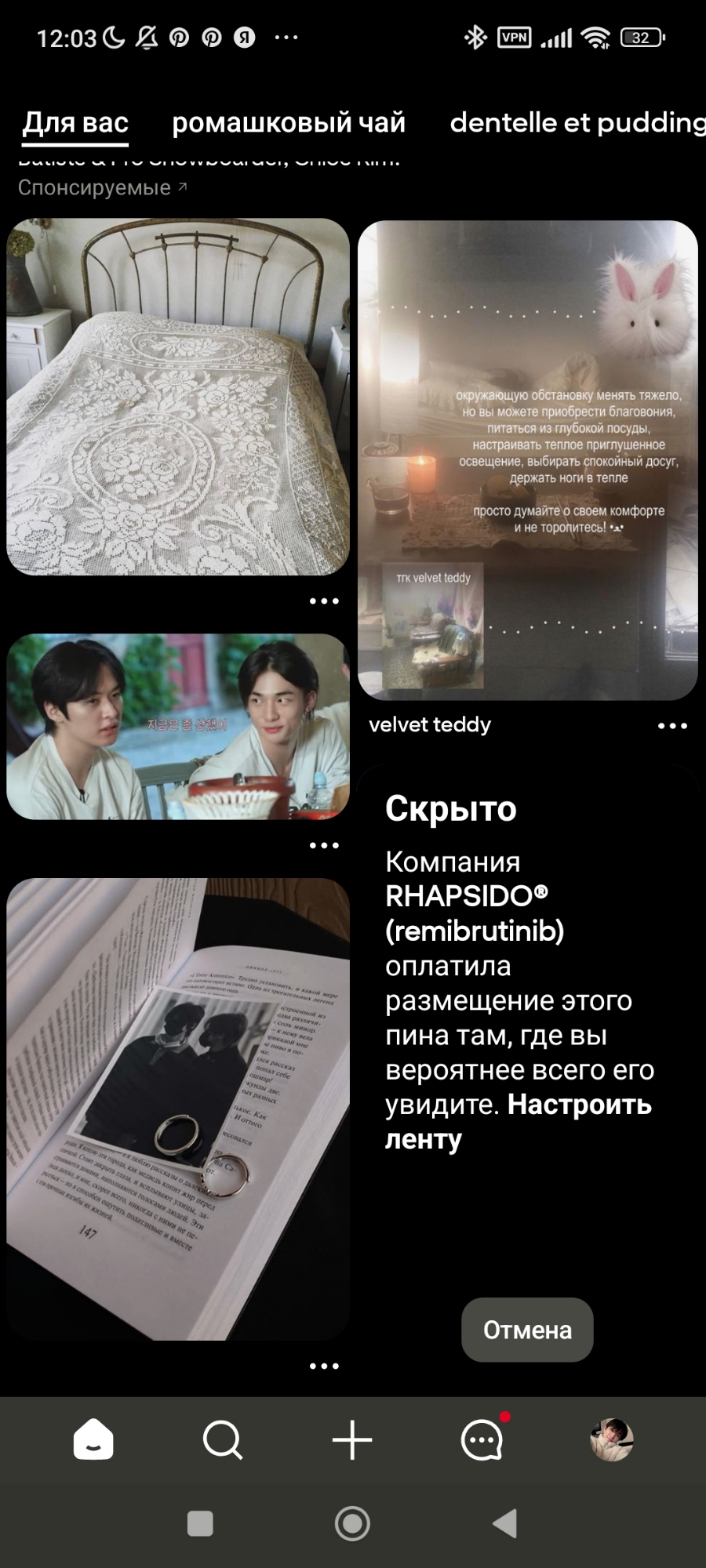
Task: Switch to the «Для вас» tab
Action: coord(75,122)
